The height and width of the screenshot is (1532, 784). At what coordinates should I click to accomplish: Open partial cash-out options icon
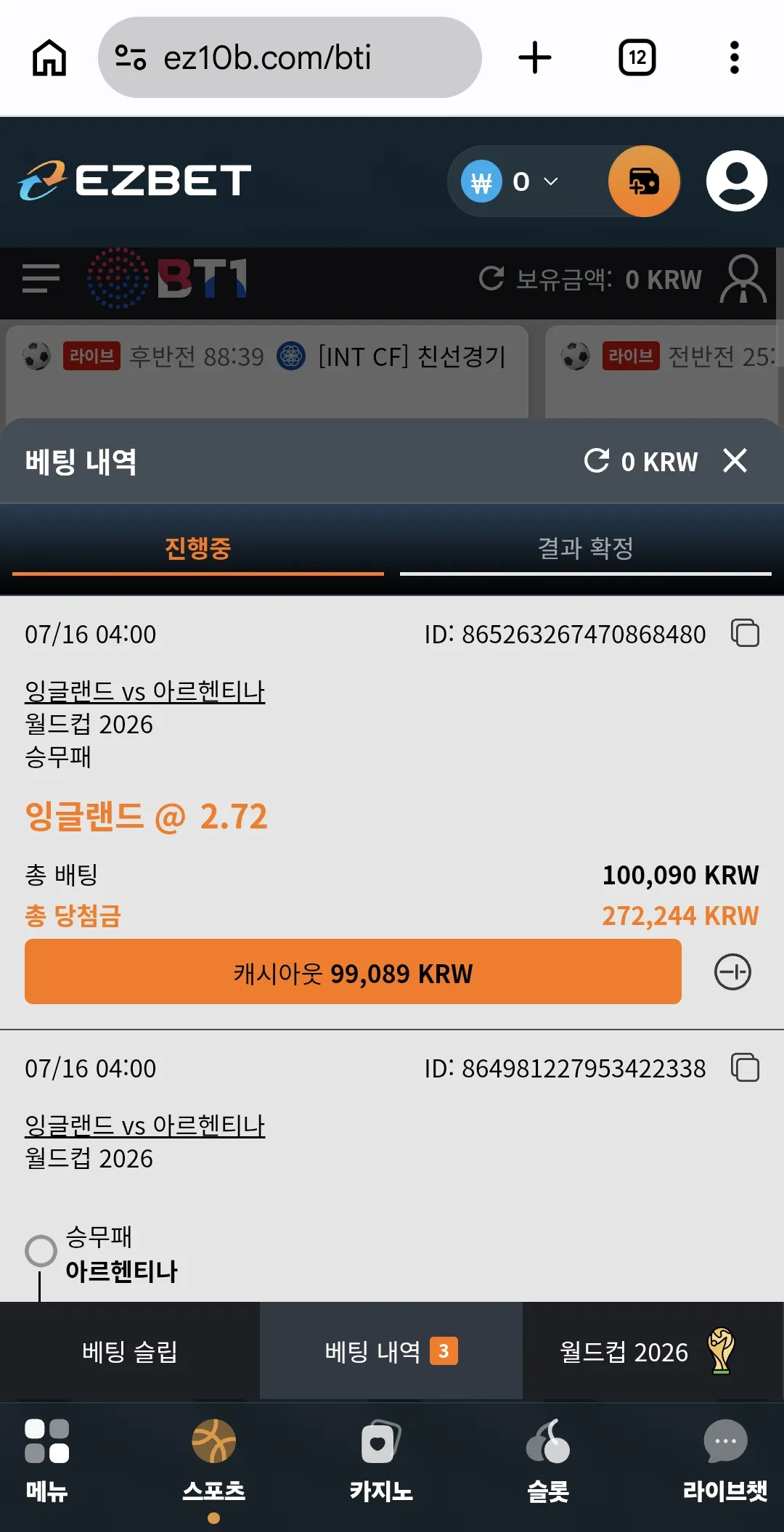point(732,972)
